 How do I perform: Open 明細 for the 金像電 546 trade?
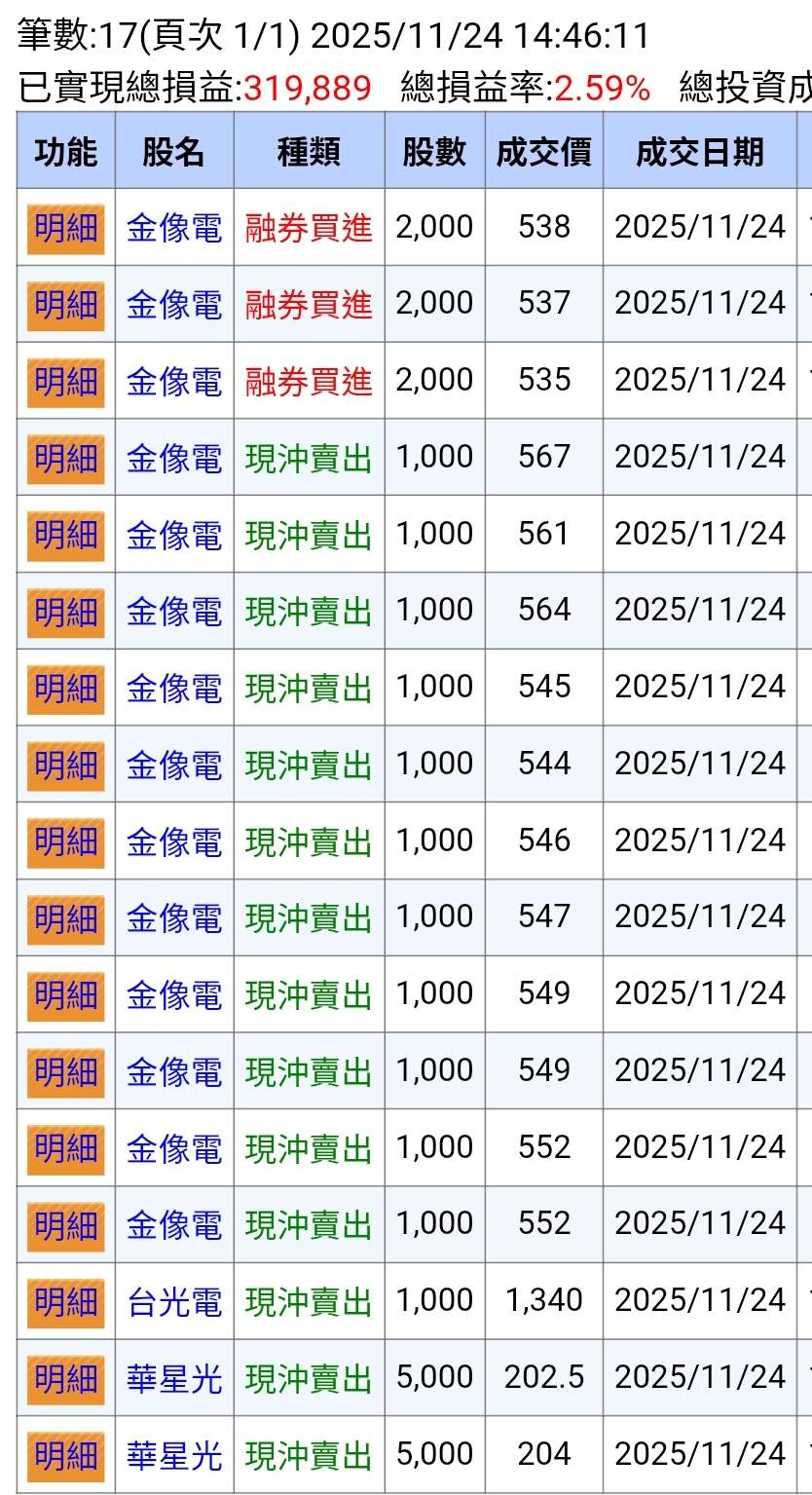(x=65, y=841)
